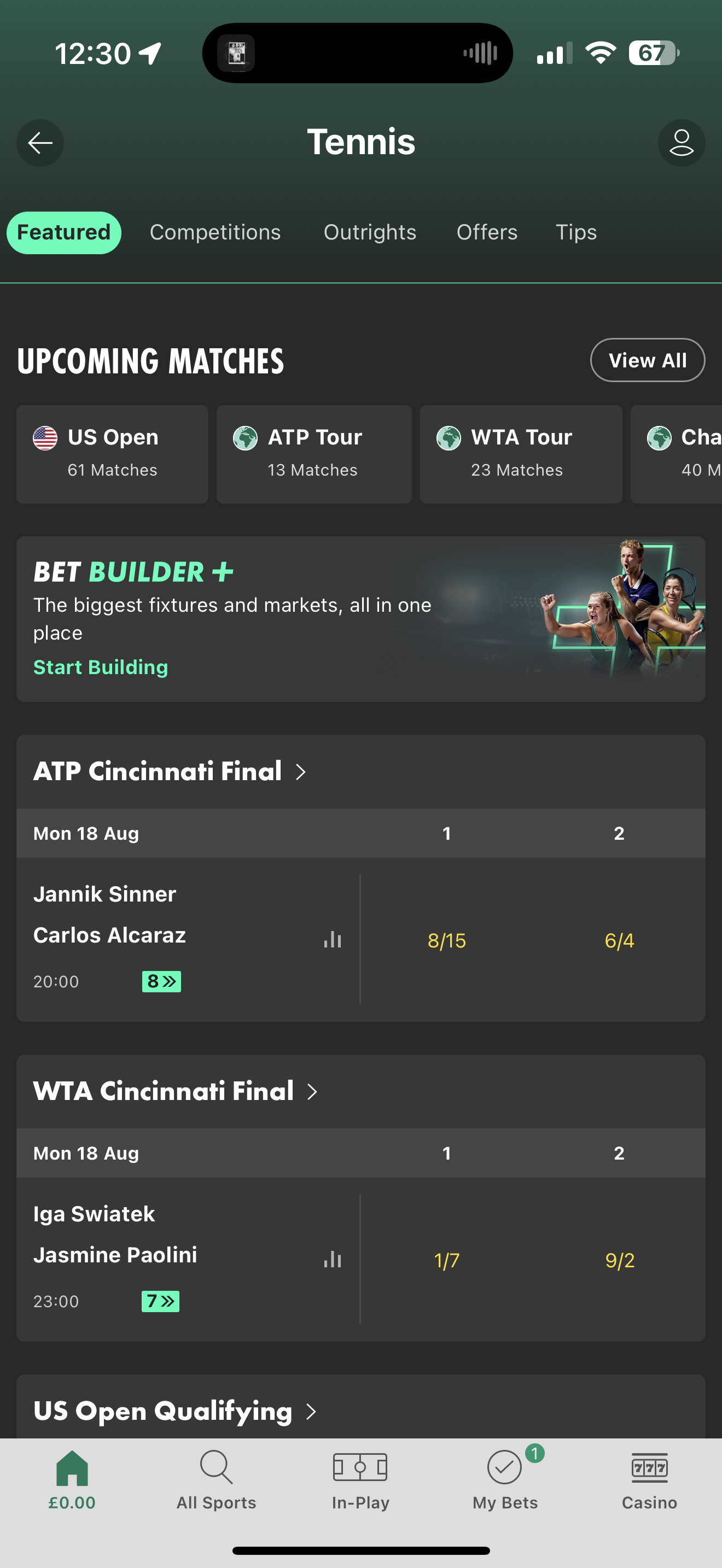
Task: Go back using the arrow icon
Action: [40, 143]
